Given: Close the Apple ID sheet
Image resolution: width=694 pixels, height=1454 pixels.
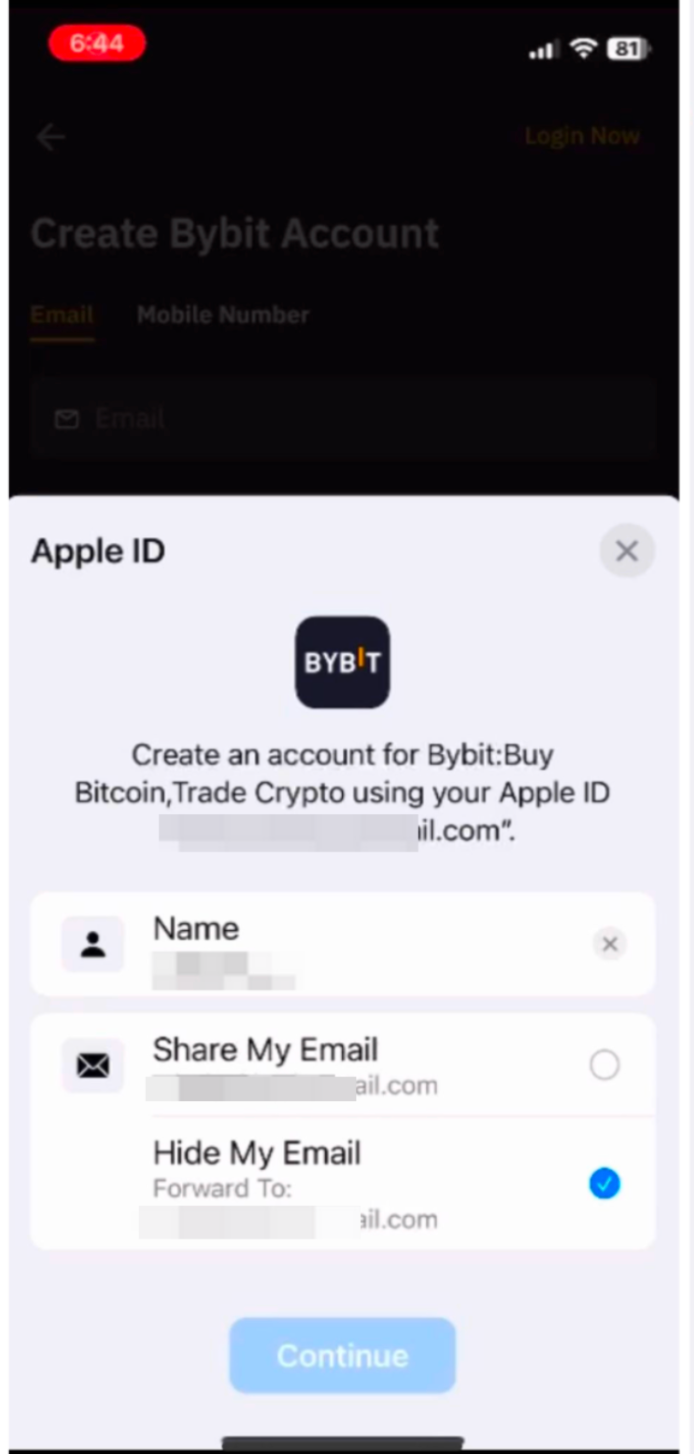Looking at the screenshot, I should pos(626,551).
